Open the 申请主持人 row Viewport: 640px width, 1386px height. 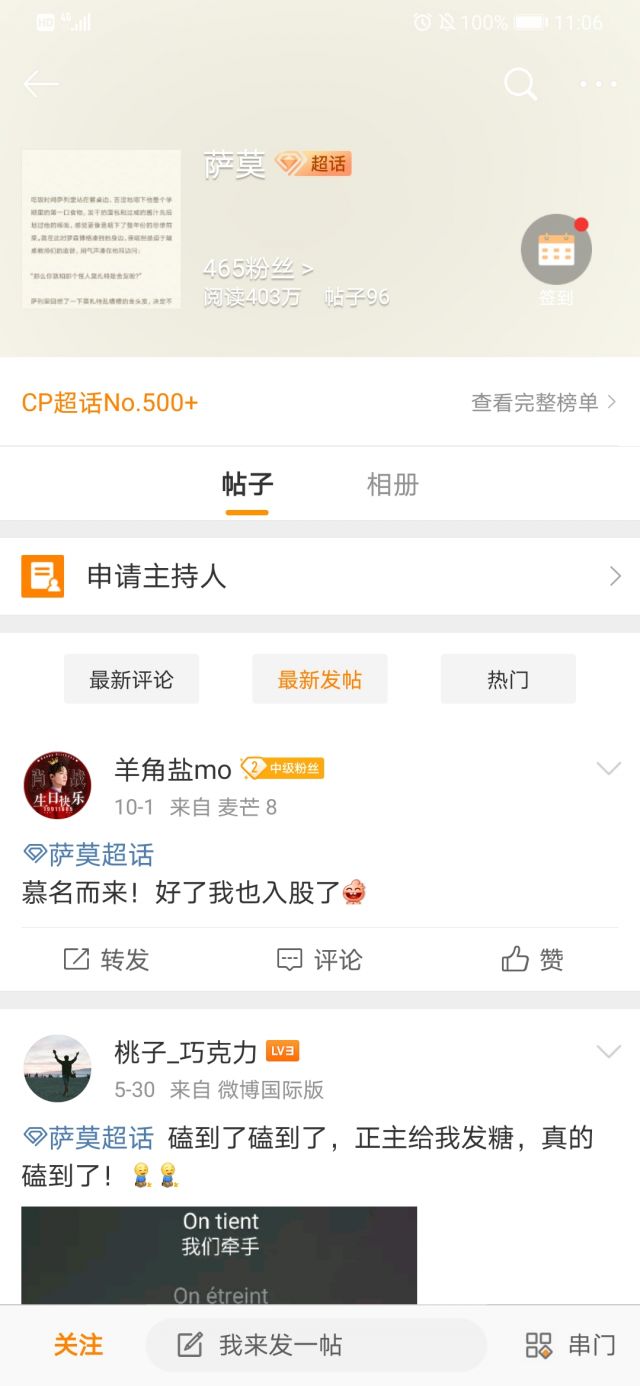320,576
